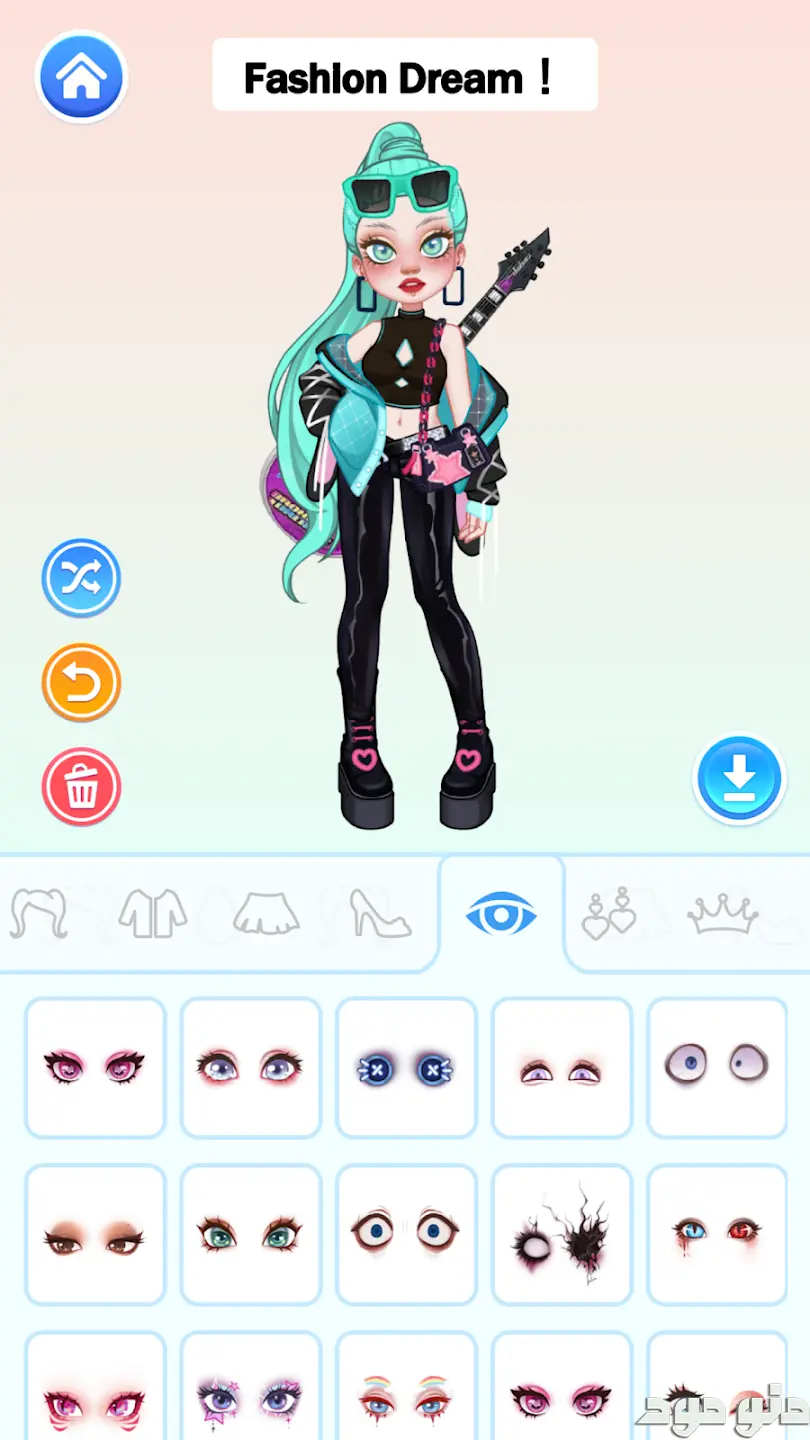810x1440 pixels.
Task: Switch to the hair category tab
Action: (x=39, y=913)
